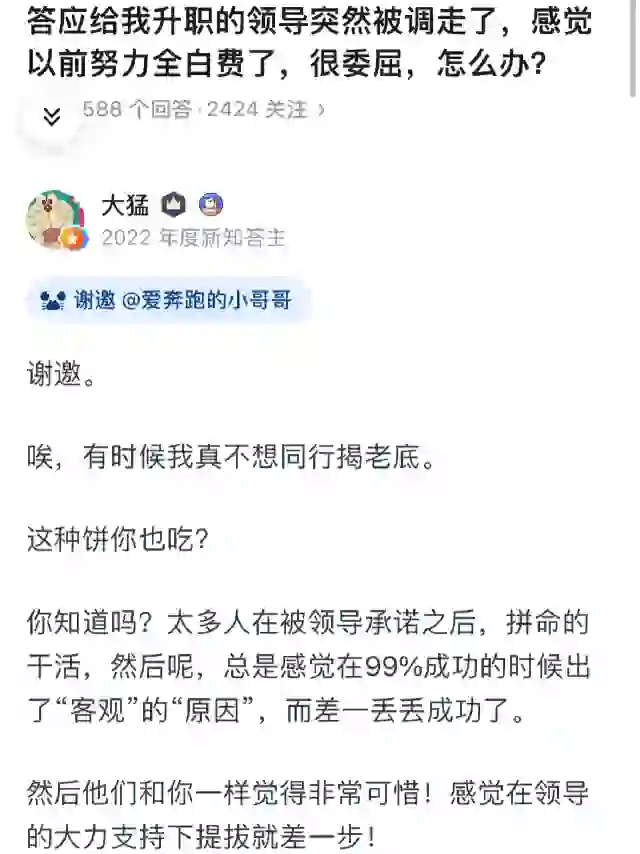Expand the question details chevron
The height and width of the screenshot is (854, 640).
point(52,116)
